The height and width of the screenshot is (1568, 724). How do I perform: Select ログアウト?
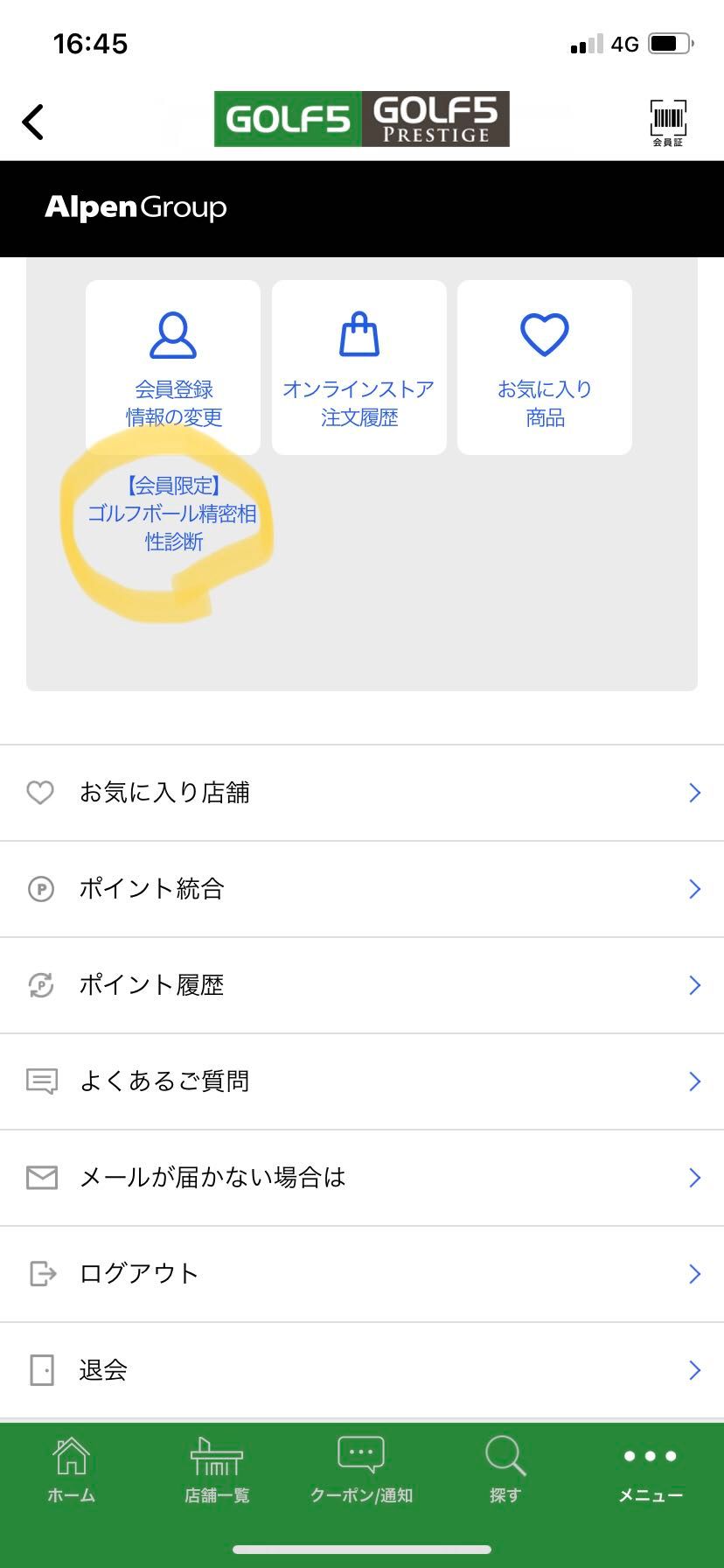pyautogui.click(x=362, y=1274)
